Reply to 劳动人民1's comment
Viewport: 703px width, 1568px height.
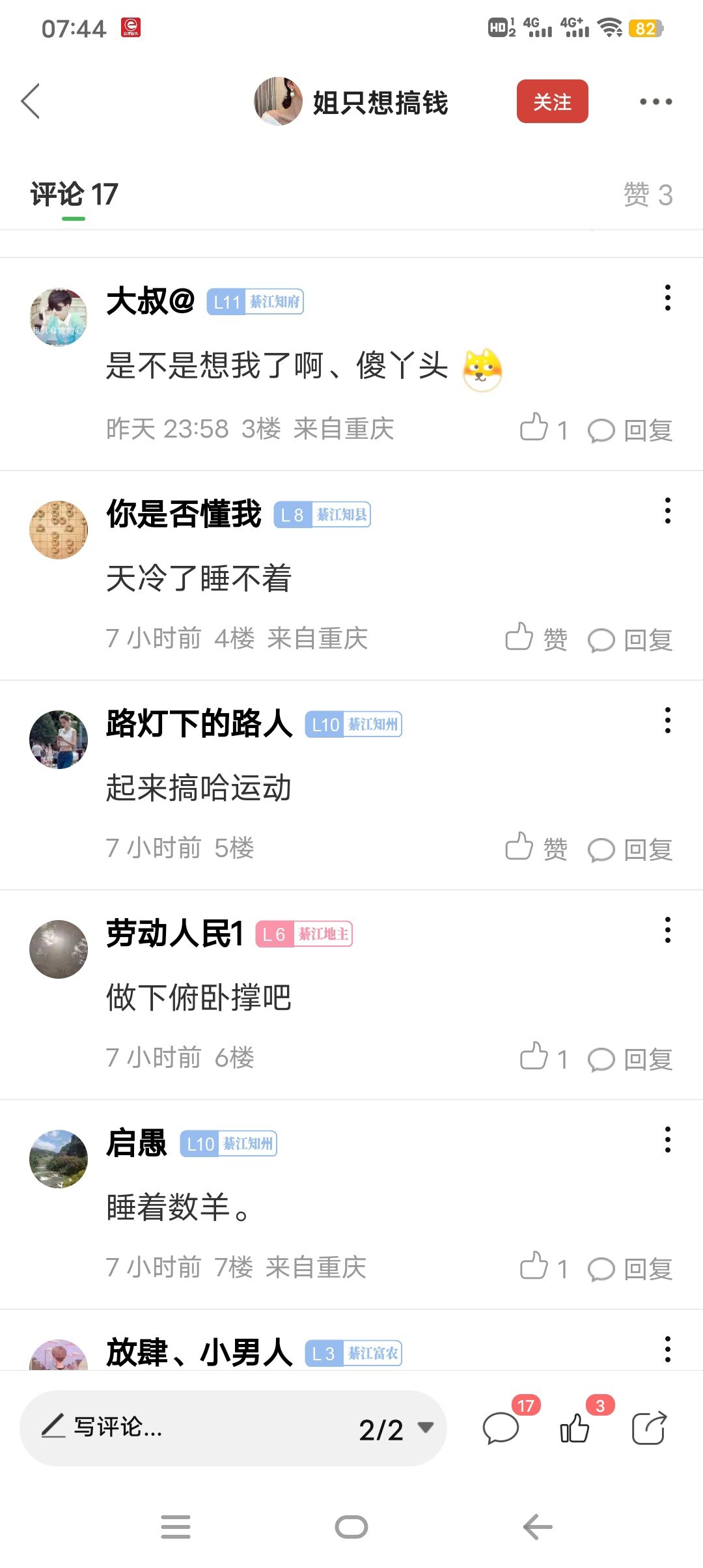(630, 1059)
